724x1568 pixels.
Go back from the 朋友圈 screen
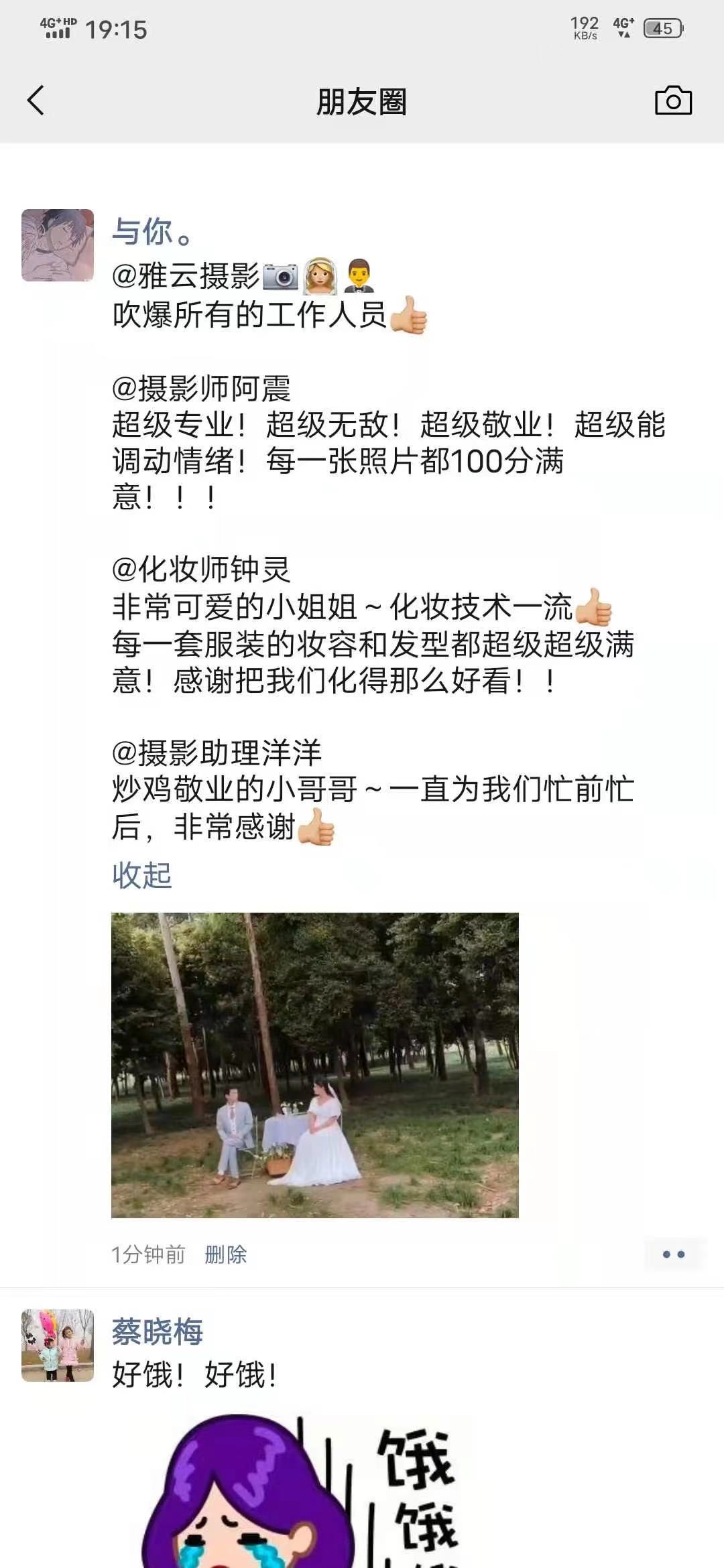[36, 101]
